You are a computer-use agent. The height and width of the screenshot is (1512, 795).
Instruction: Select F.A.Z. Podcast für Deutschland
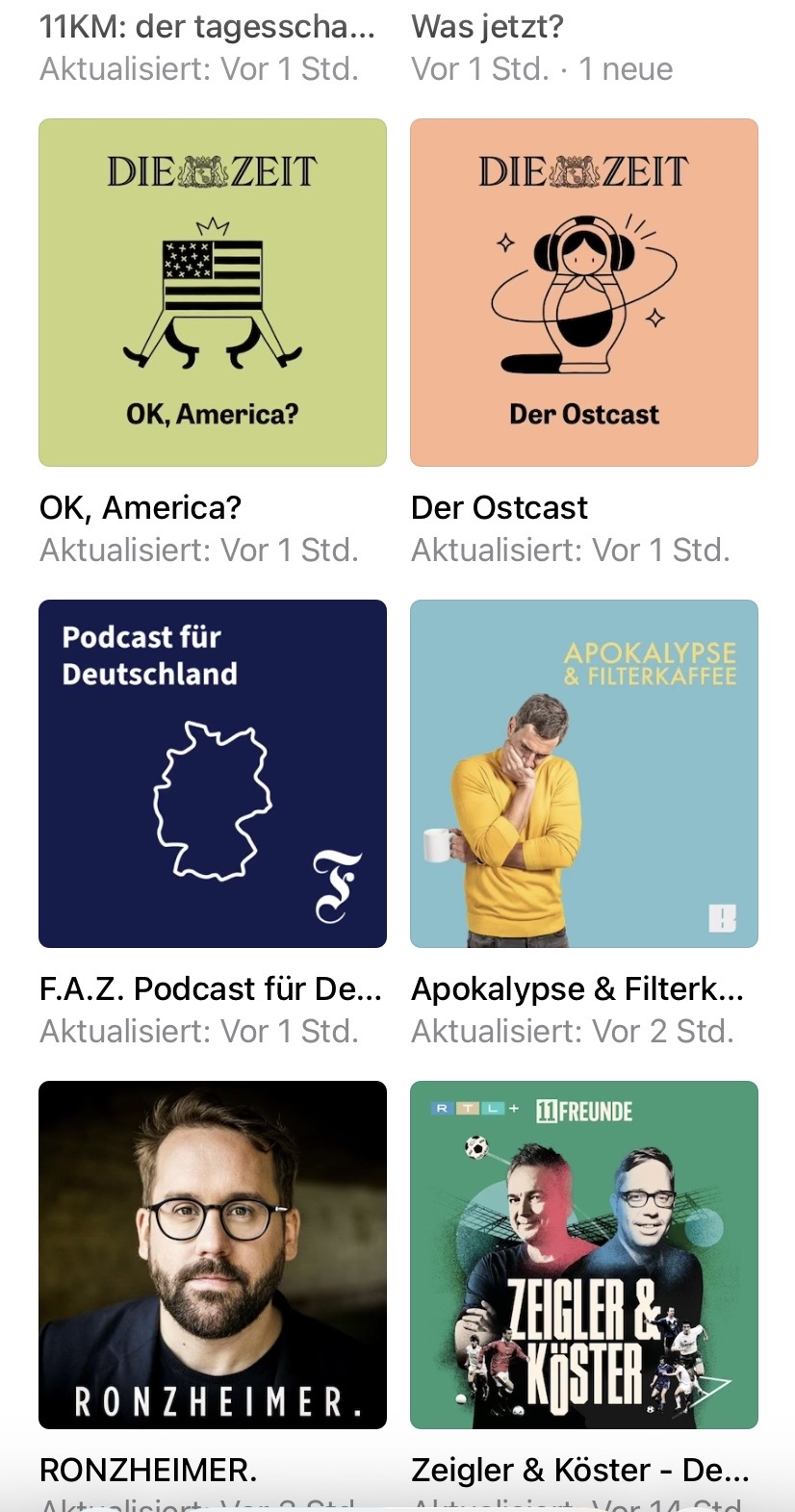point(212,774)
